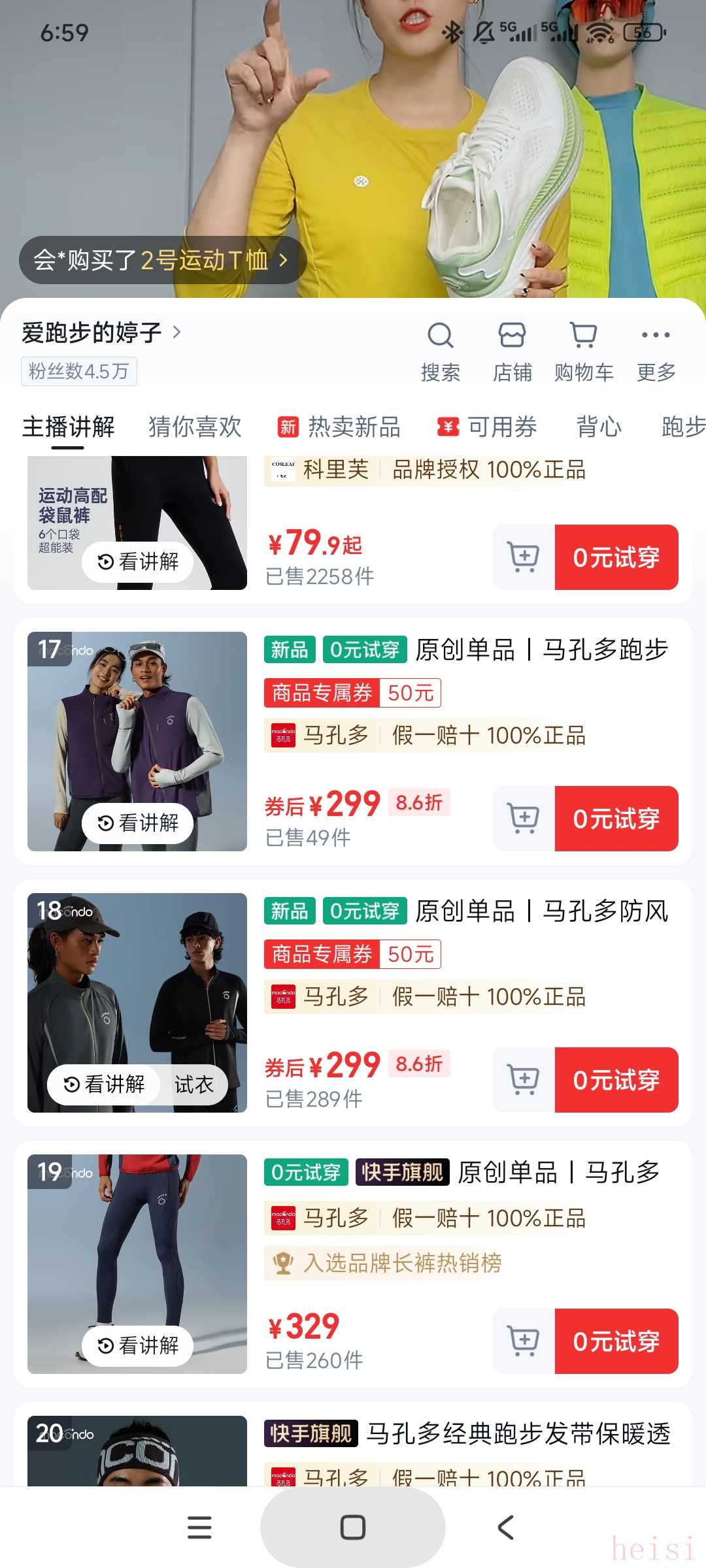706x1568 pixels.
Task: Watch 看讲解 for item 17
Action: coord(138,823)
